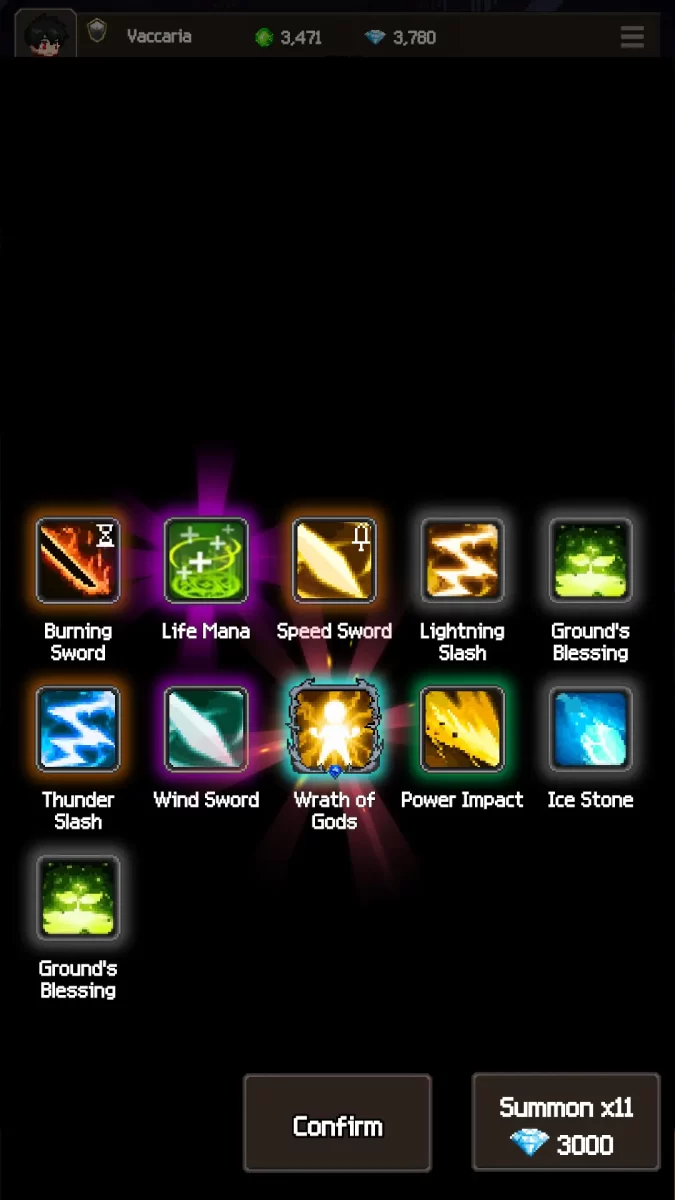The image size is (675, 1200).
Task: Select the Ice Stone skill
Action: coord(590,729)
